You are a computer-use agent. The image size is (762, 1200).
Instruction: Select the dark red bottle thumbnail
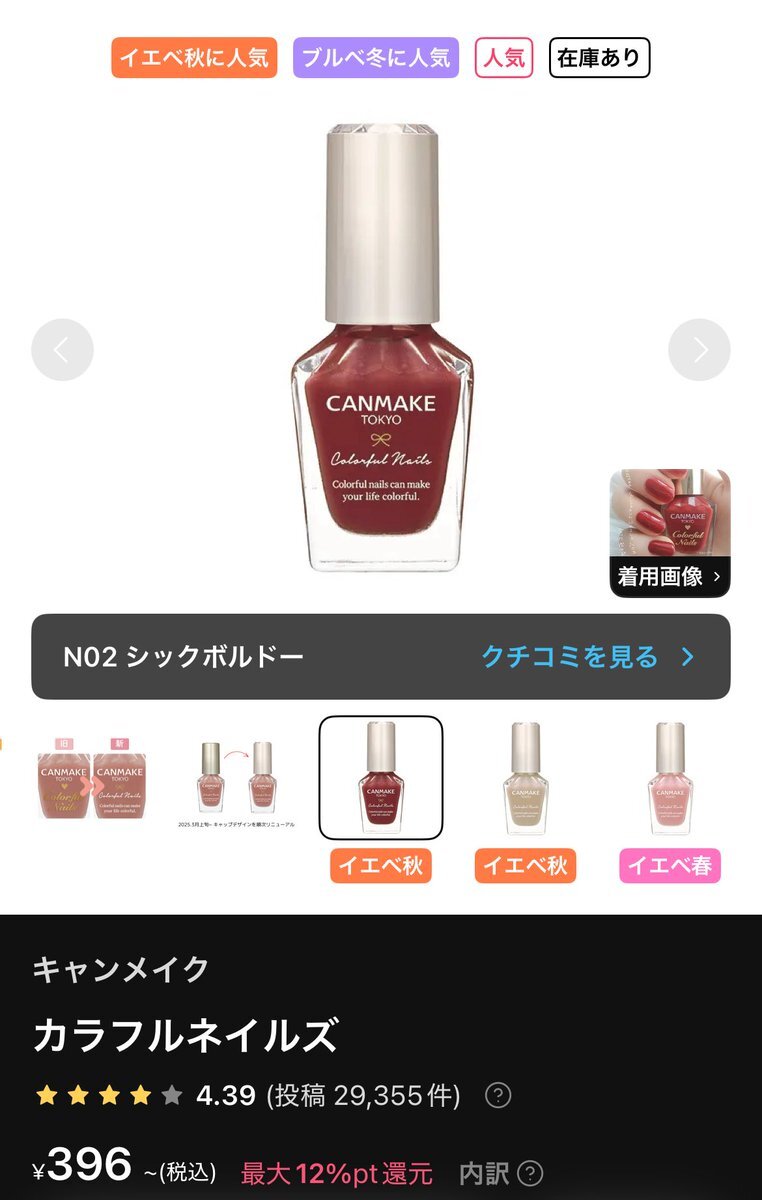pyautogui.click(x=380, y=777)
